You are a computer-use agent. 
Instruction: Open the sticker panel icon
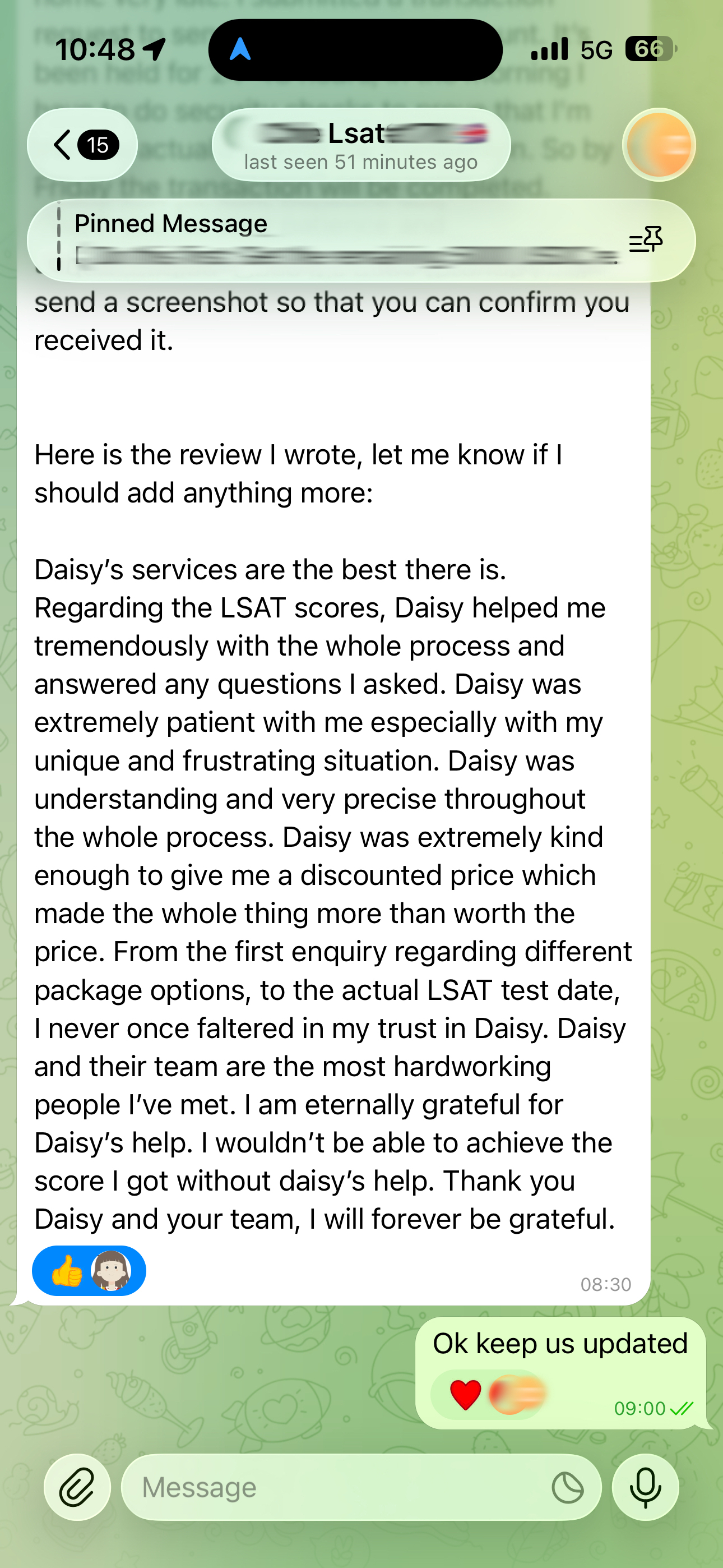pyautogui.click(x=567, y=1488)
